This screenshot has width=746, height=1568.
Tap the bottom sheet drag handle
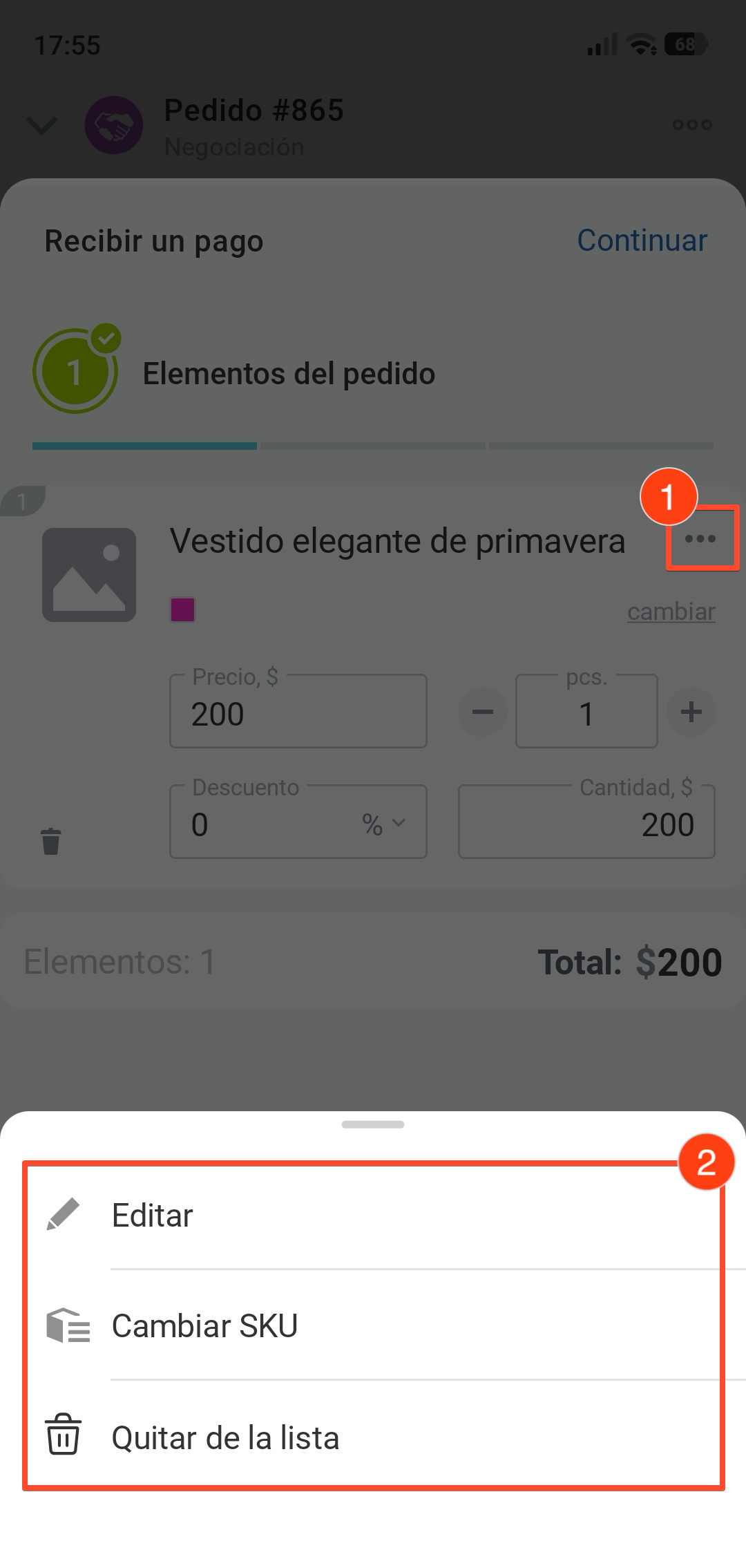click(373, 1124)
